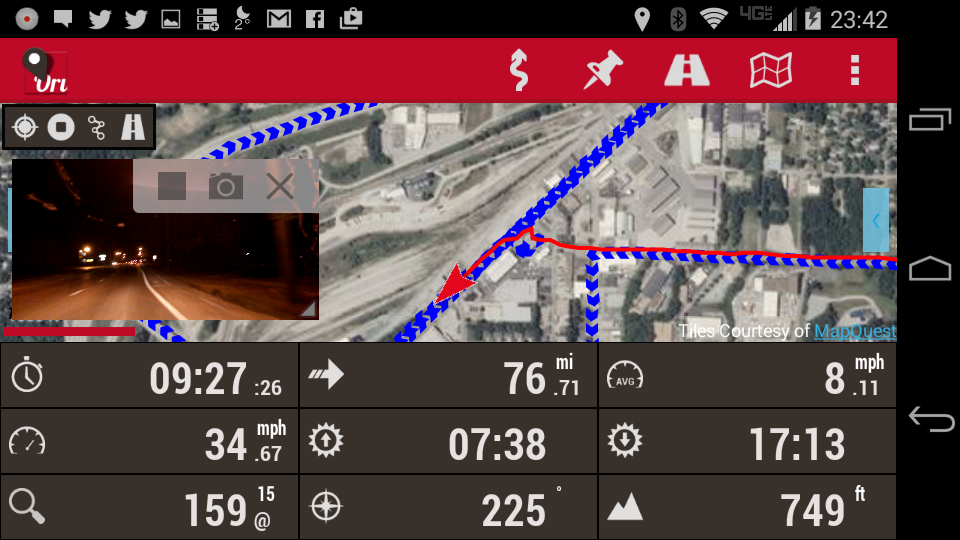Go back with system back button
Screen dimensions: 960x540
point(930,419)
